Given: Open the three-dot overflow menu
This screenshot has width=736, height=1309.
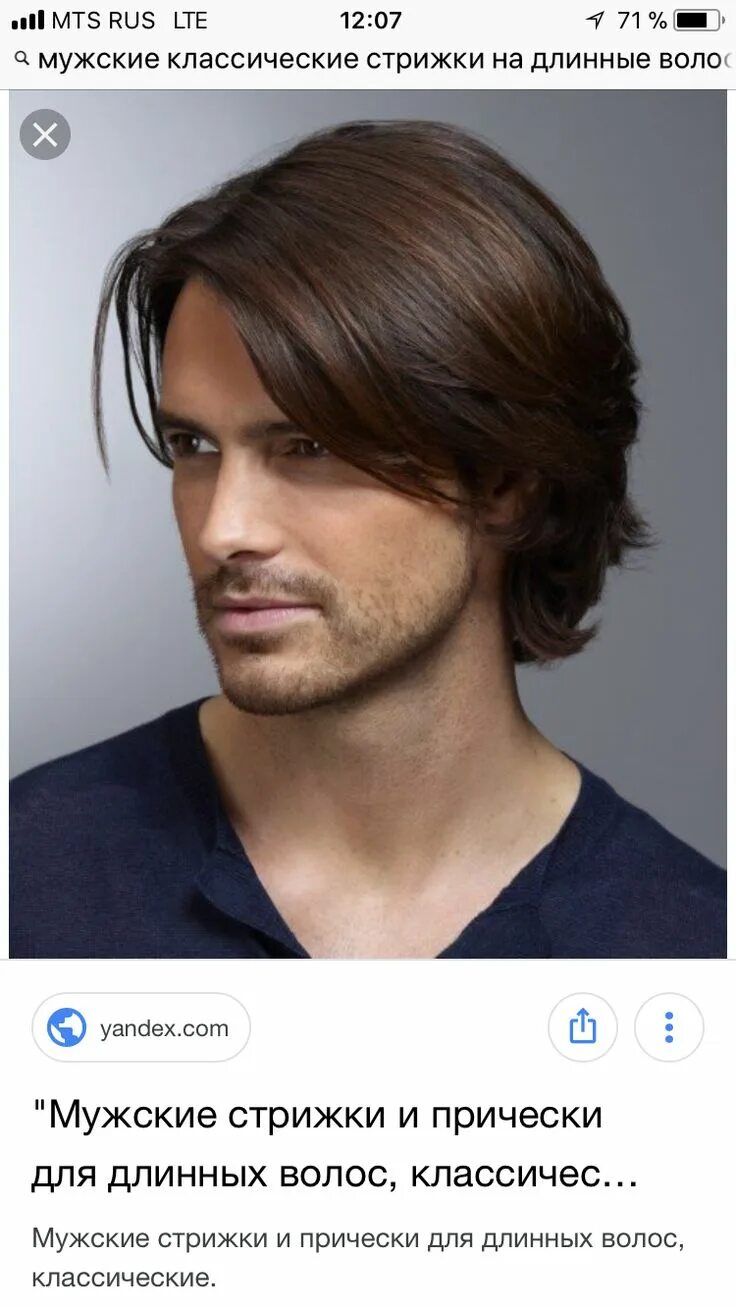Looking at the screenshot, I should [x=669, y=1027].
